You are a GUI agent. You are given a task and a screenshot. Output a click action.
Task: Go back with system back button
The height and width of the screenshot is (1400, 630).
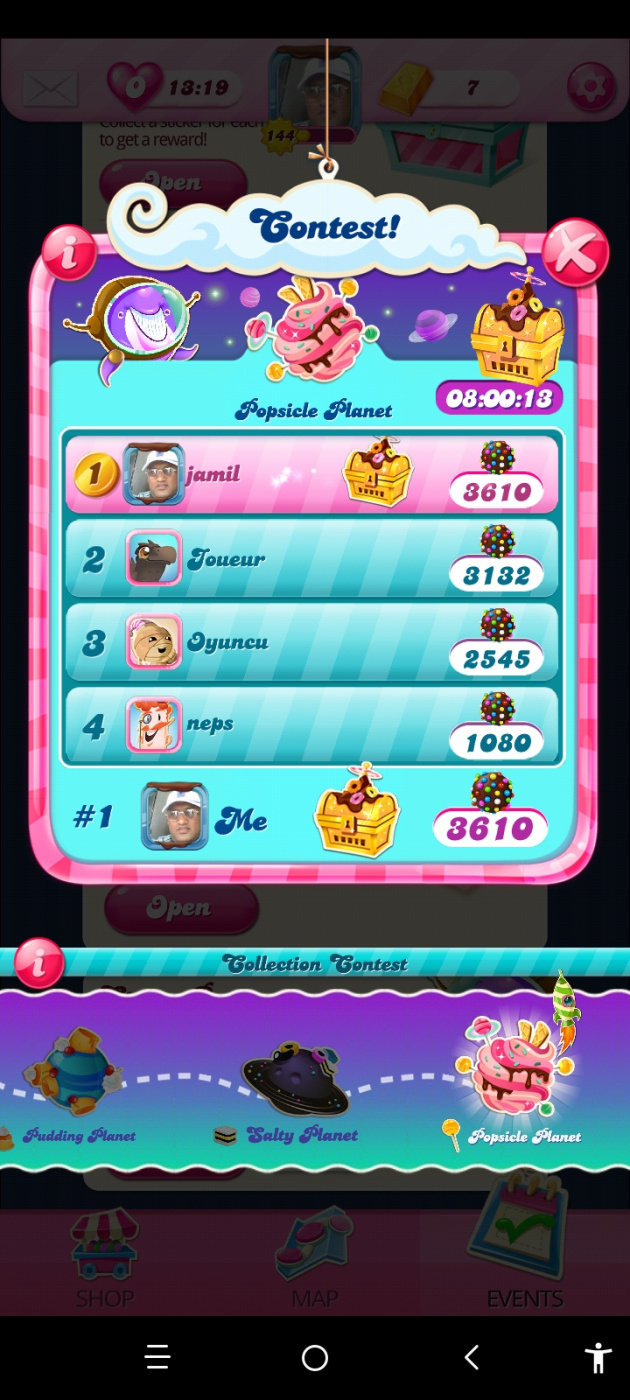point(472,1357)
